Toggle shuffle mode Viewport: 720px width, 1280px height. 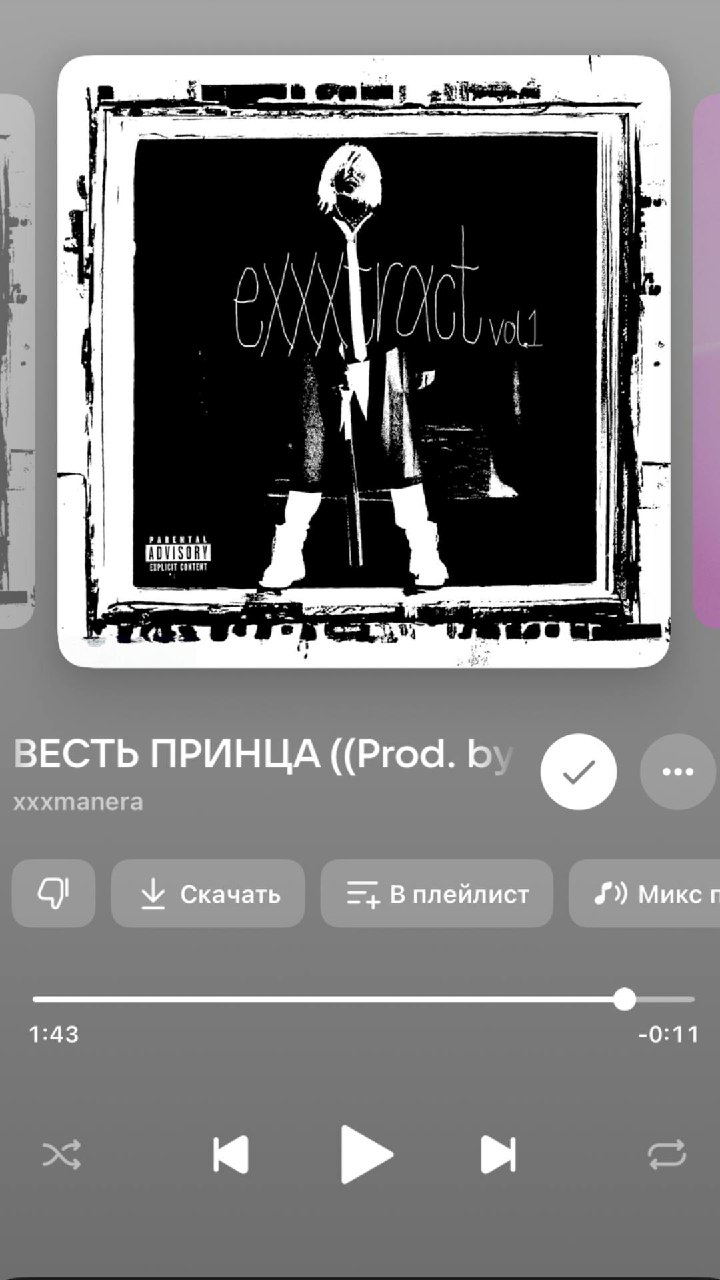click(x=61, y=1155)
